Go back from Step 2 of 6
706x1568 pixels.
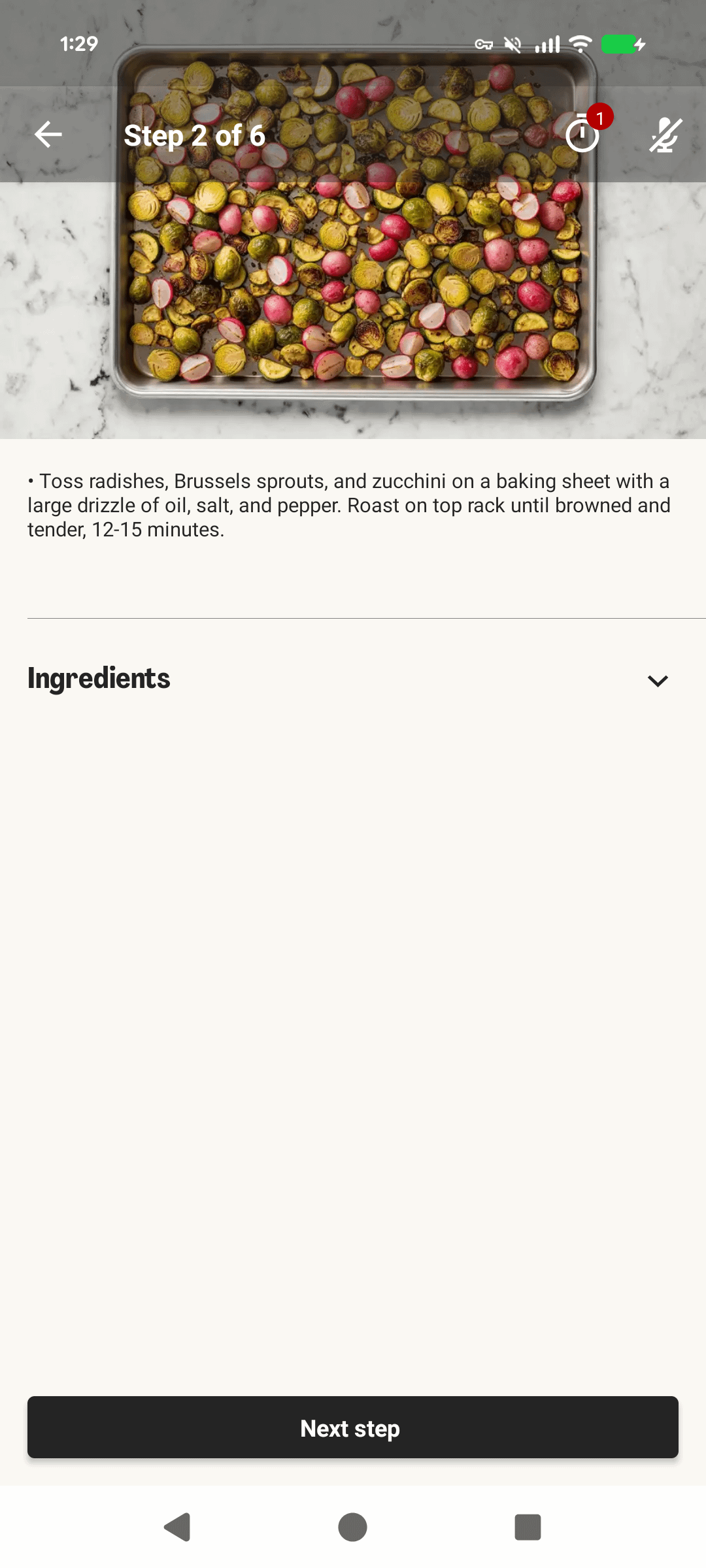(x=48, y=135)
